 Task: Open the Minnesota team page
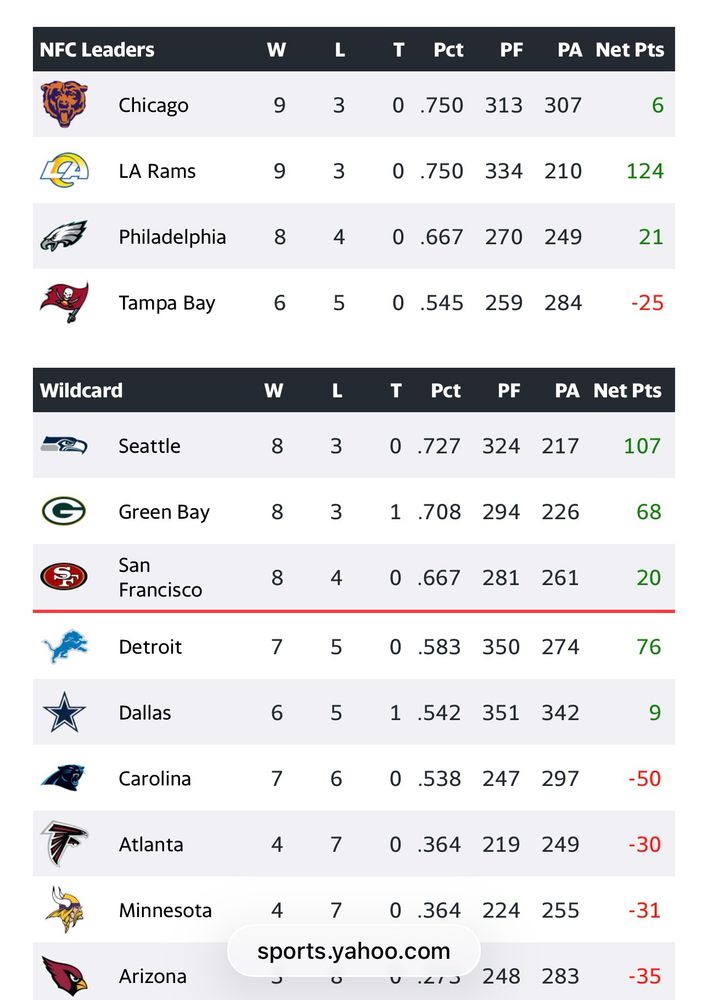[165, 910]
